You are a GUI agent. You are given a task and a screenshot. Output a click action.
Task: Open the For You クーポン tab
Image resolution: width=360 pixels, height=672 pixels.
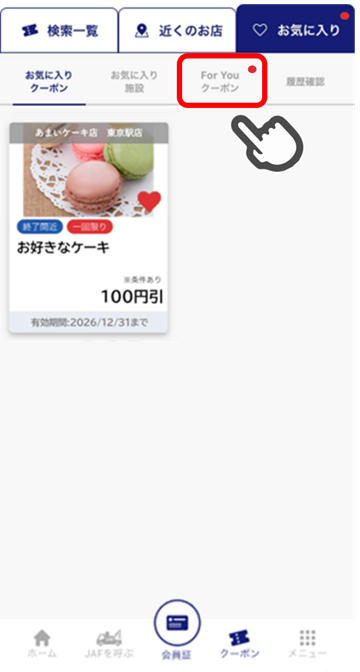click(x=222, y=81)
